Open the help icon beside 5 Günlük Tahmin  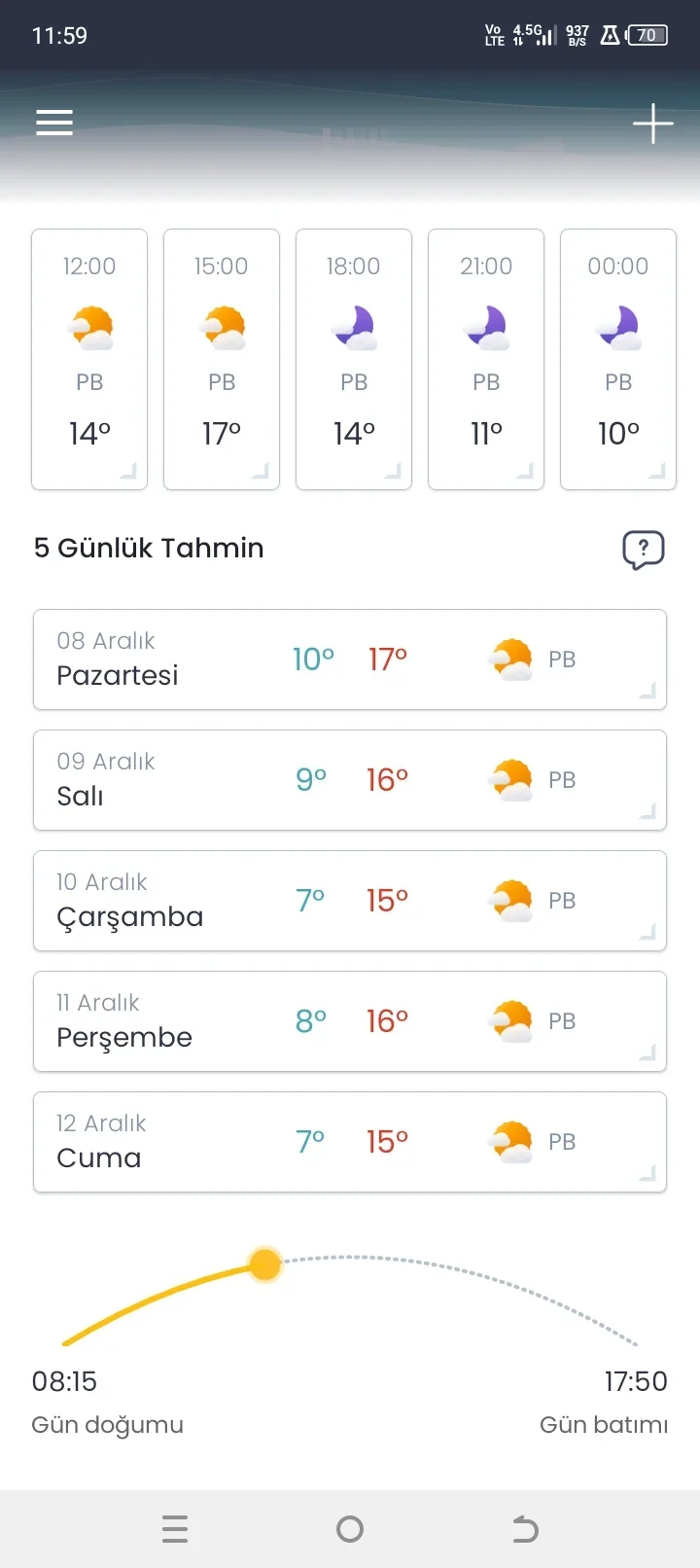click(x=643, y=550)
